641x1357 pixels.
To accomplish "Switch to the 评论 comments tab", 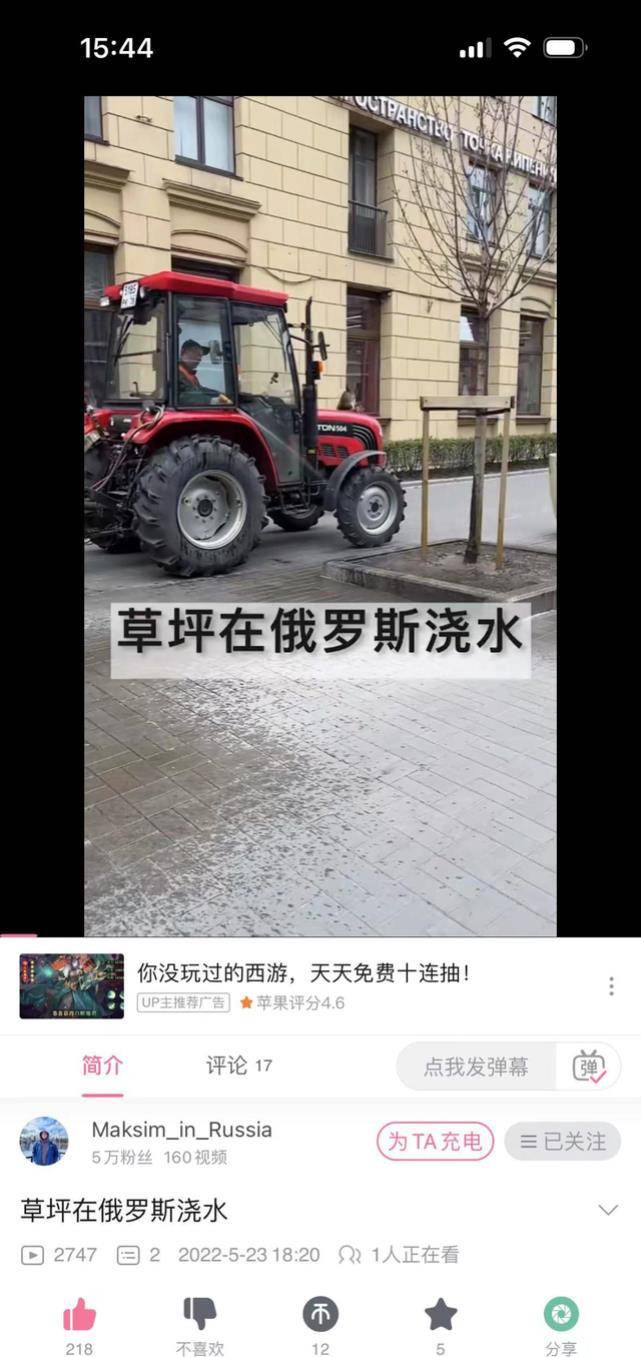I will click(x=238, y=1066).
